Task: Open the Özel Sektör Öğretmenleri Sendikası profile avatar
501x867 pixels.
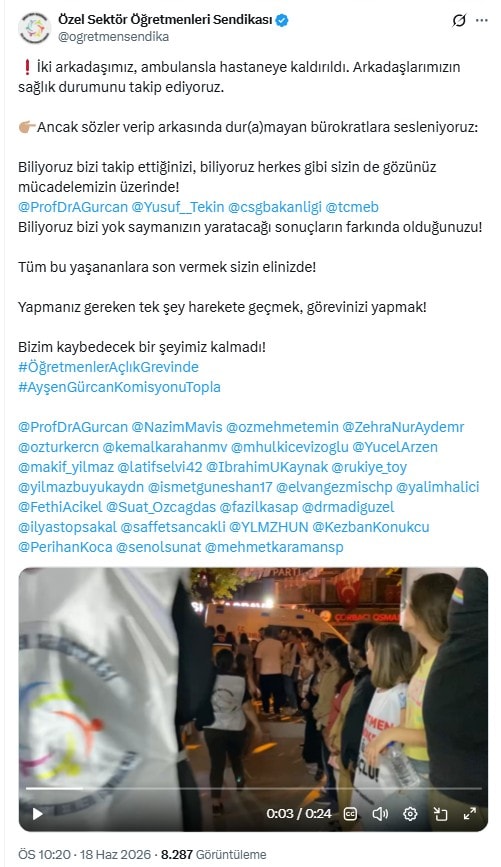Action: click(34, 28)
